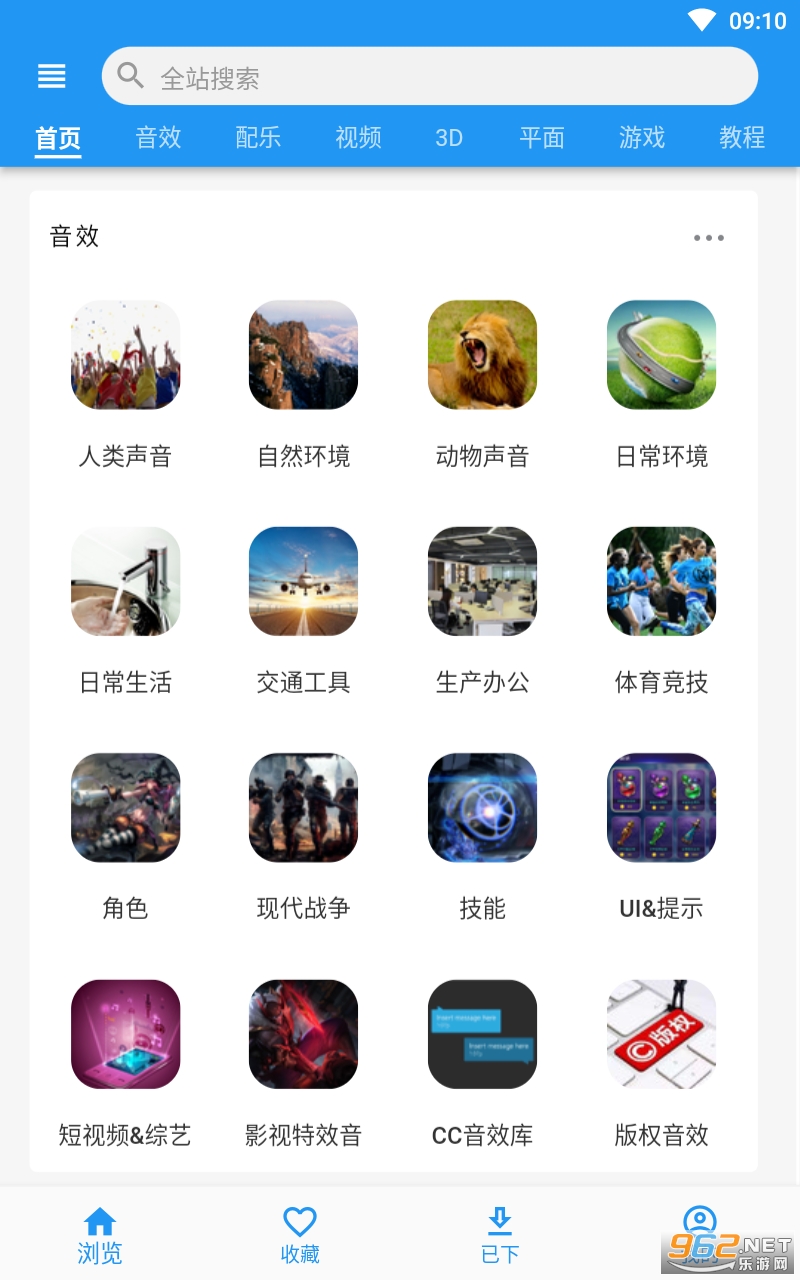Switch to the 配乐 top tab
The image size is (800, 1280).
pos(258,138)
